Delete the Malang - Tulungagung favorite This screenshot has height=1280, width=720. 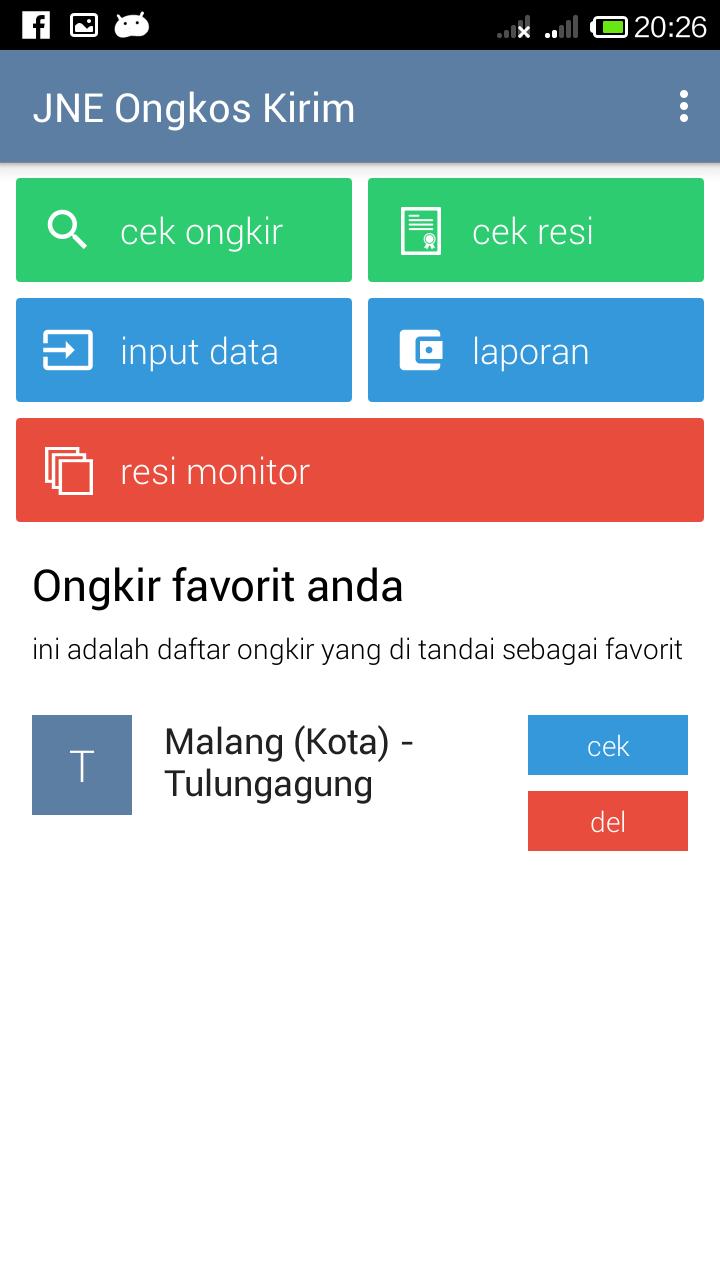pos(607,820)
